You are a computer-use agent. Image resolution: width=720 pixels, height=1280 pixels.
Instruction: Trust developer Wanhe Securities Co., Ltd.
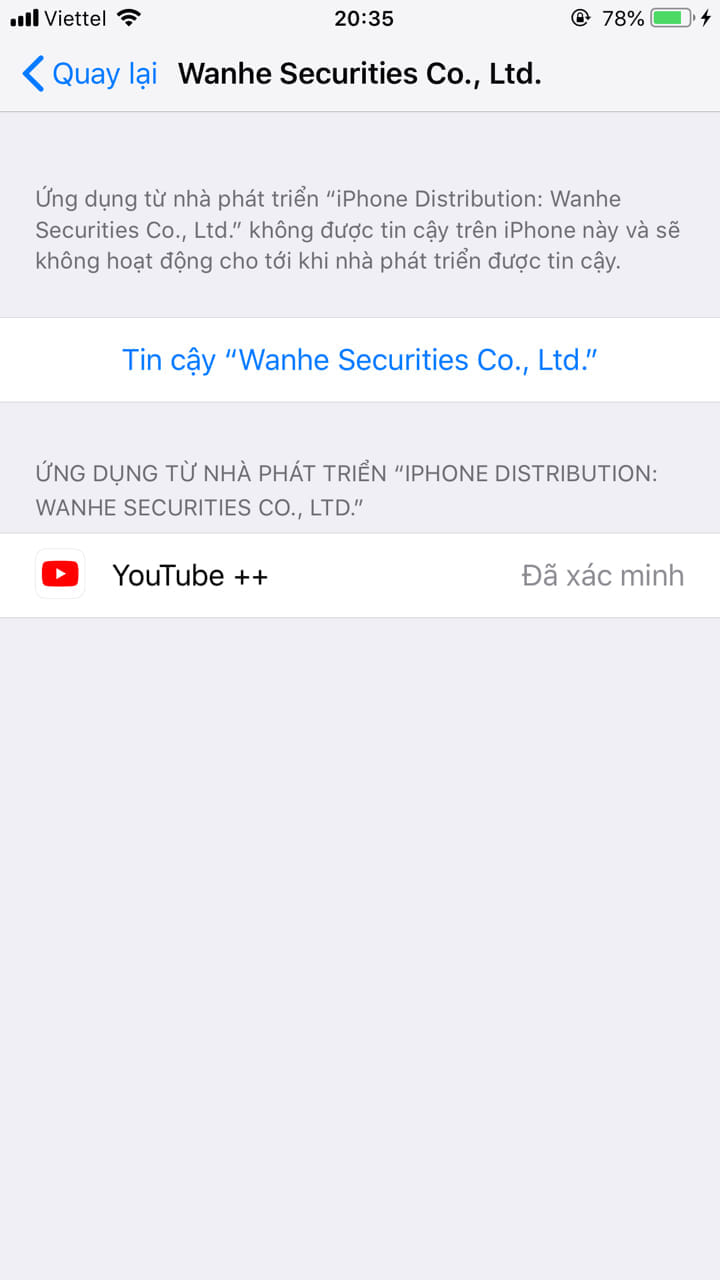360,360
